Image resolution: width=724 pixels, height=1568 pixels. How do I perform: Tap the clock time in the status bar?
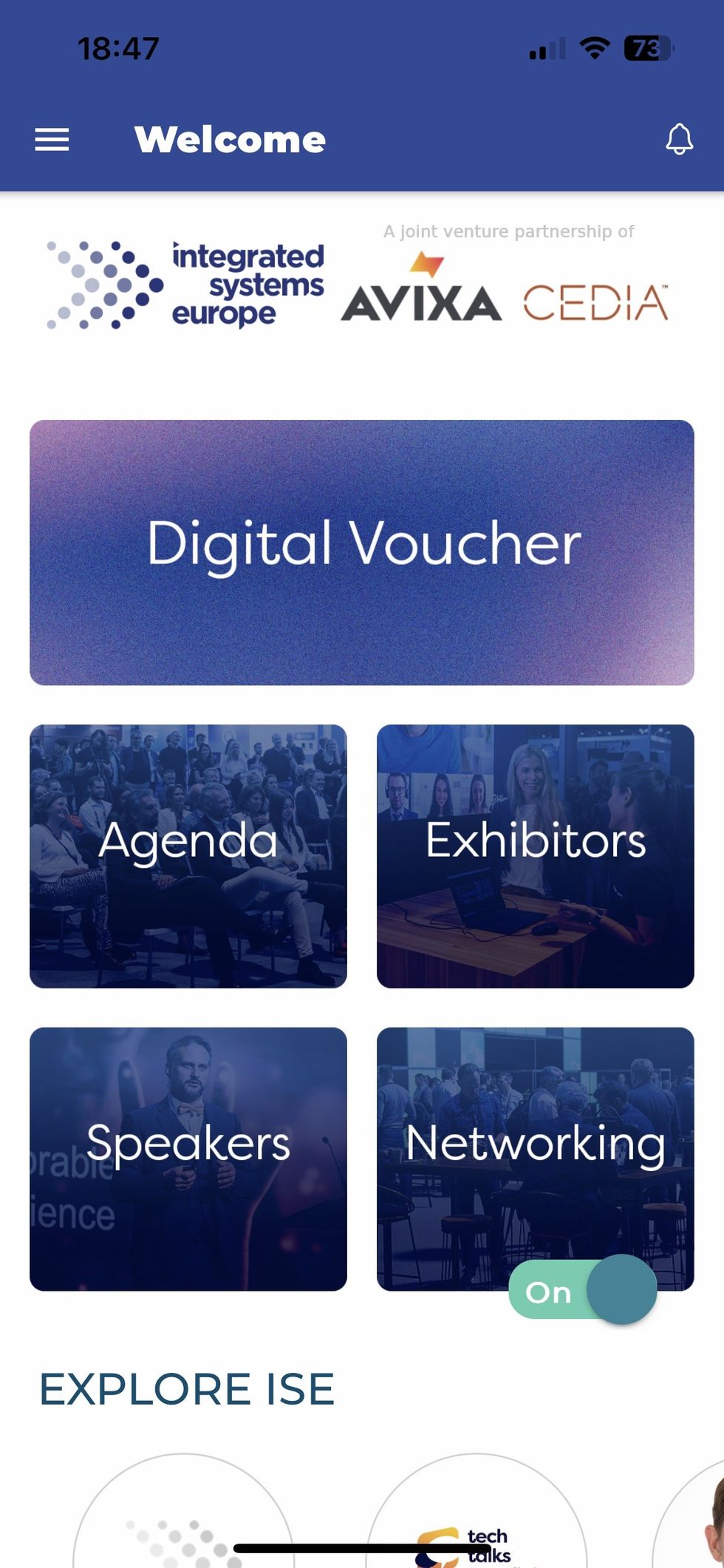118,47
